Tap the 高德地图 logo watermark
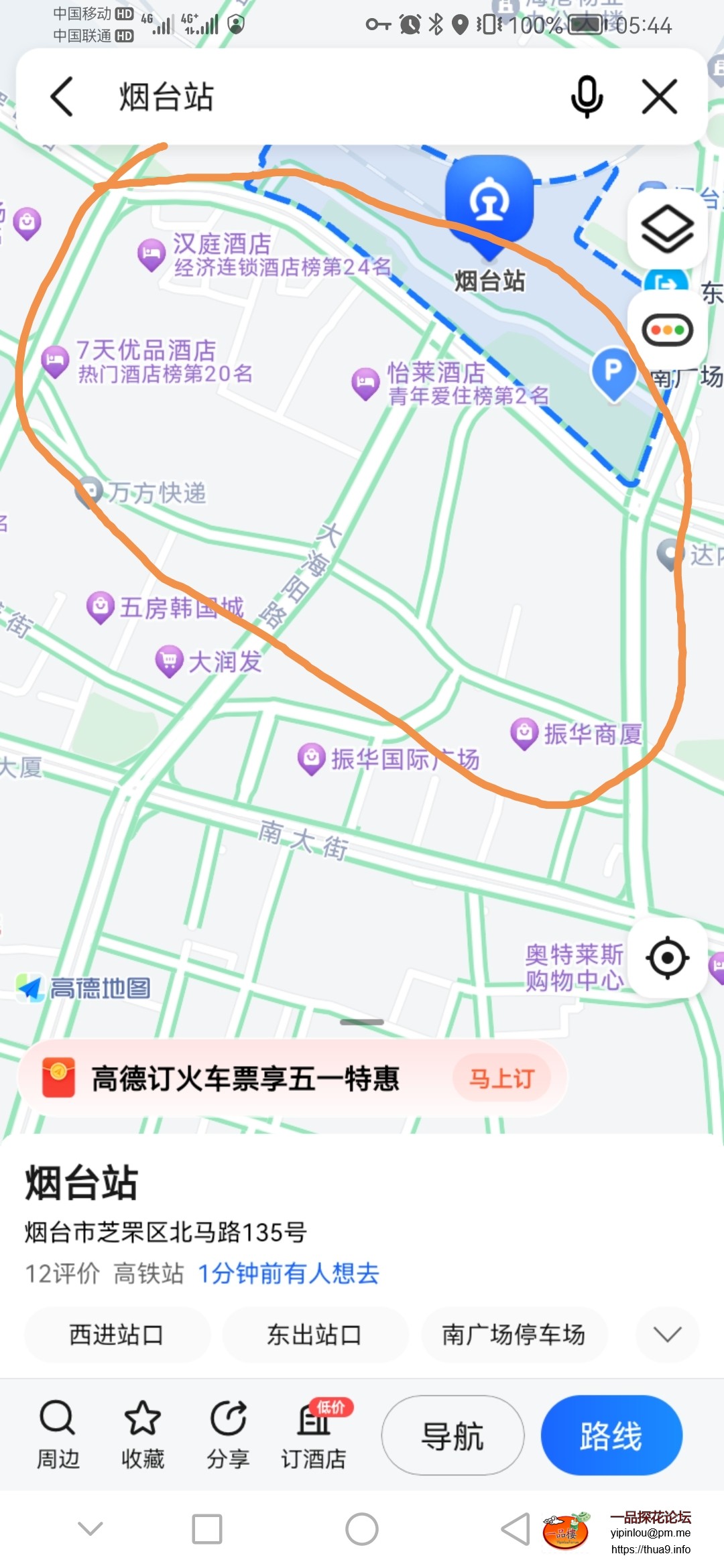Viewport: 724px width, 1568px height. [x=84, y=986]
